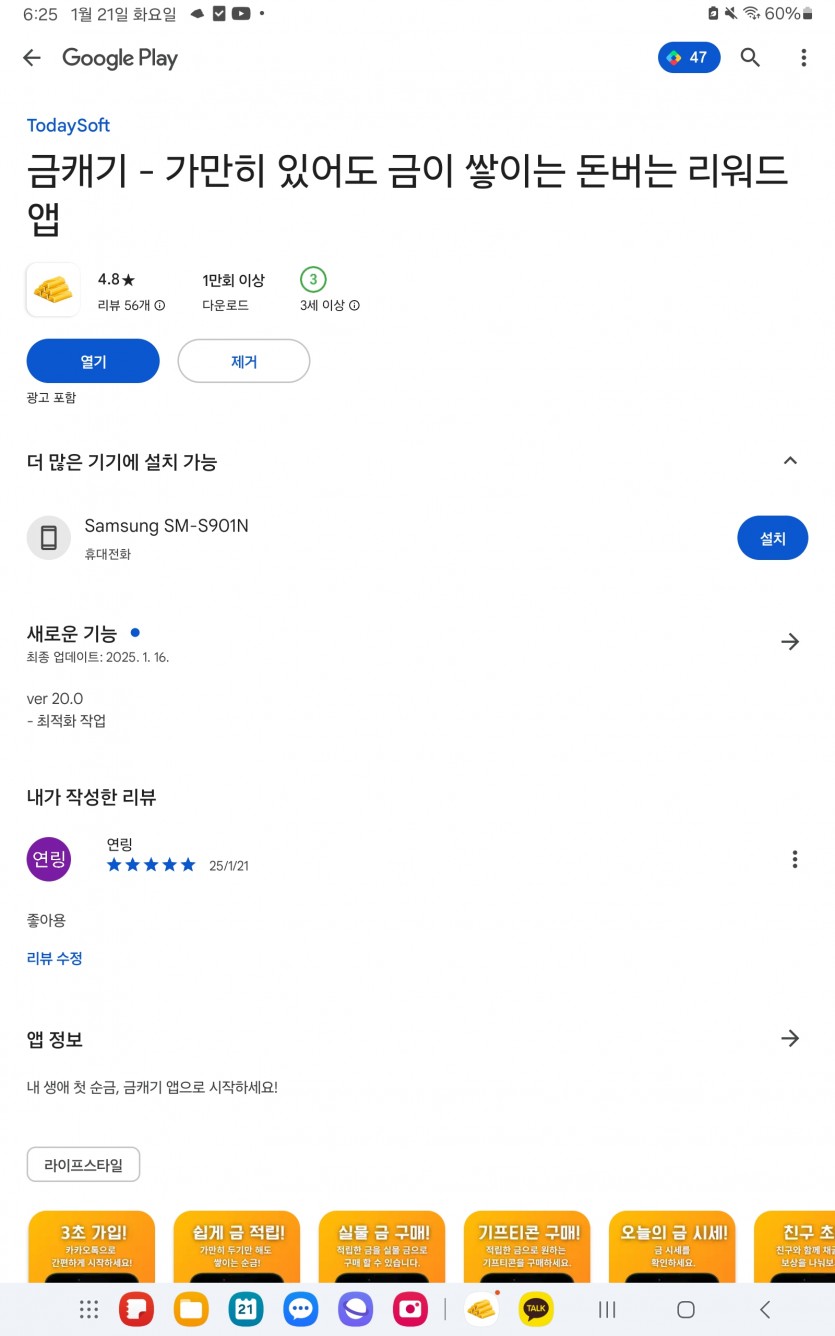This screenshot has height=1336, width=835.
Task: Go back from the app page
Action: point(32,58)
